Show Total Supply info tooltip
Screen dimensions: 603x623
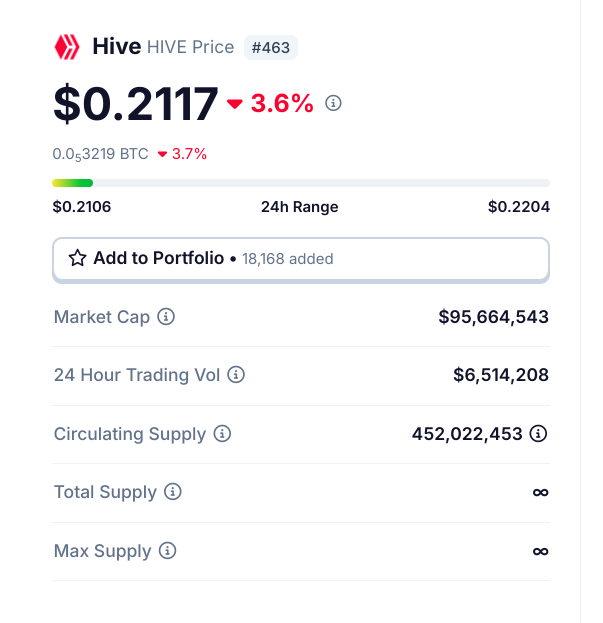coord(173,492)
